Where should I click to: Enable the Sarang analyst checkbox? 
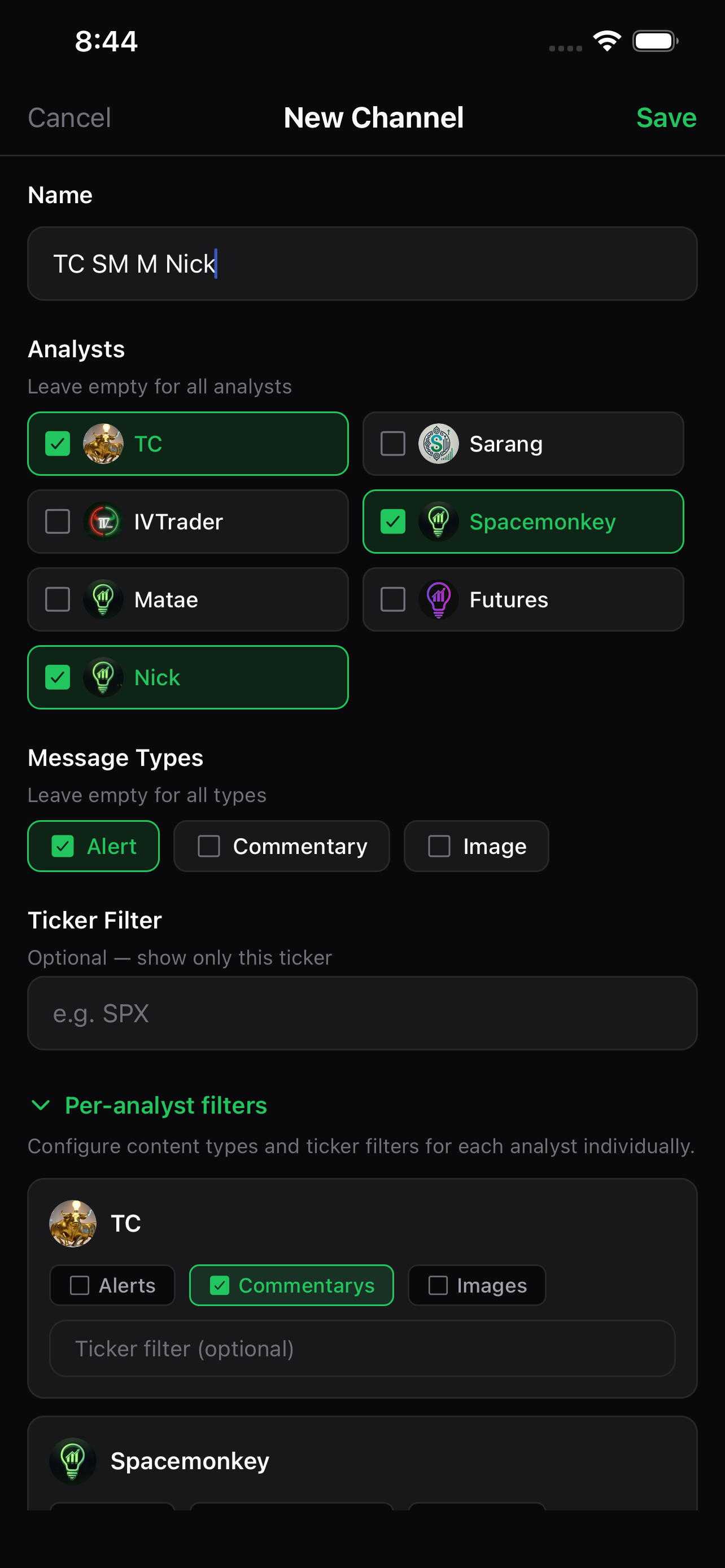click(392, 444)
